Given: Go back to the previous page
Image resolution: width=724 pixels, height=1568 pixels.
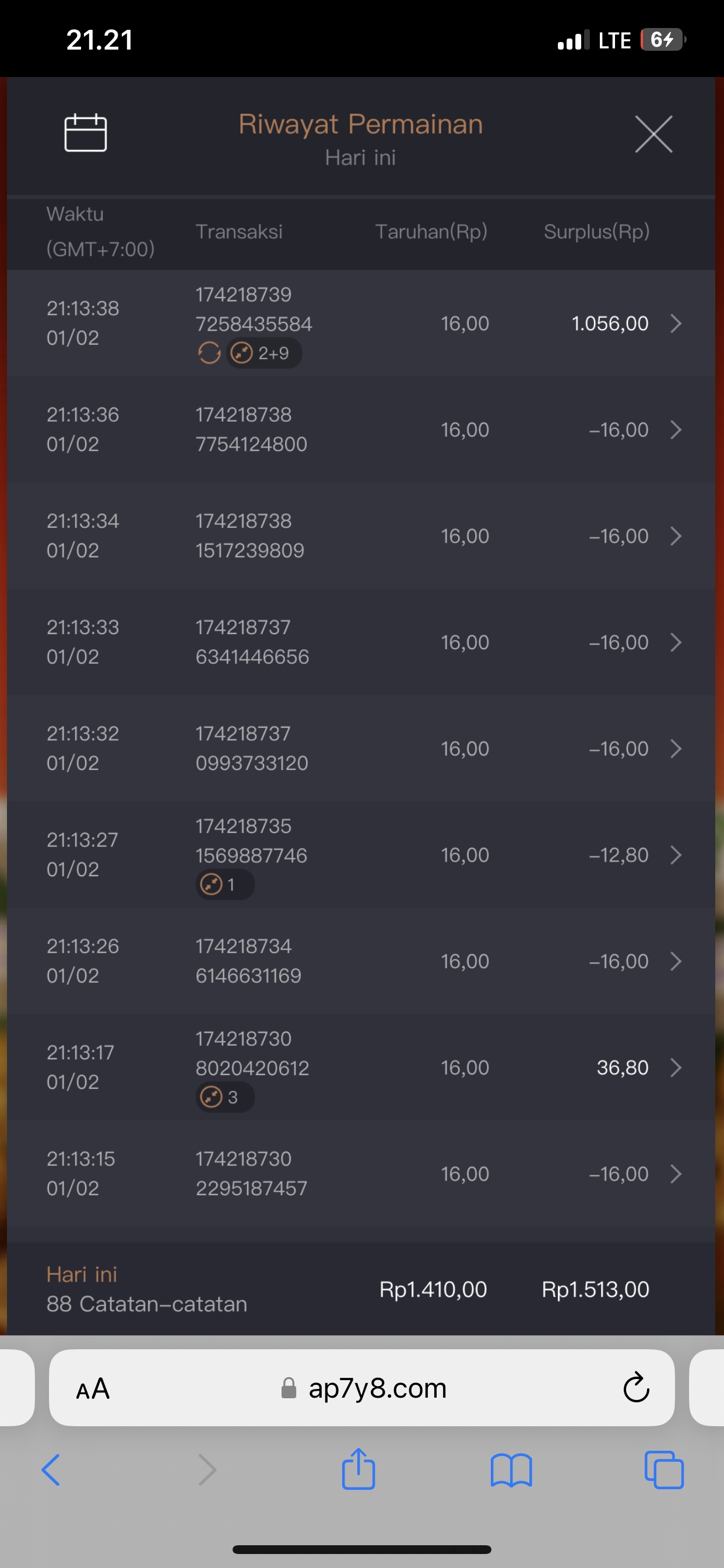Looking at the screenshot, I should (51, 1470).
